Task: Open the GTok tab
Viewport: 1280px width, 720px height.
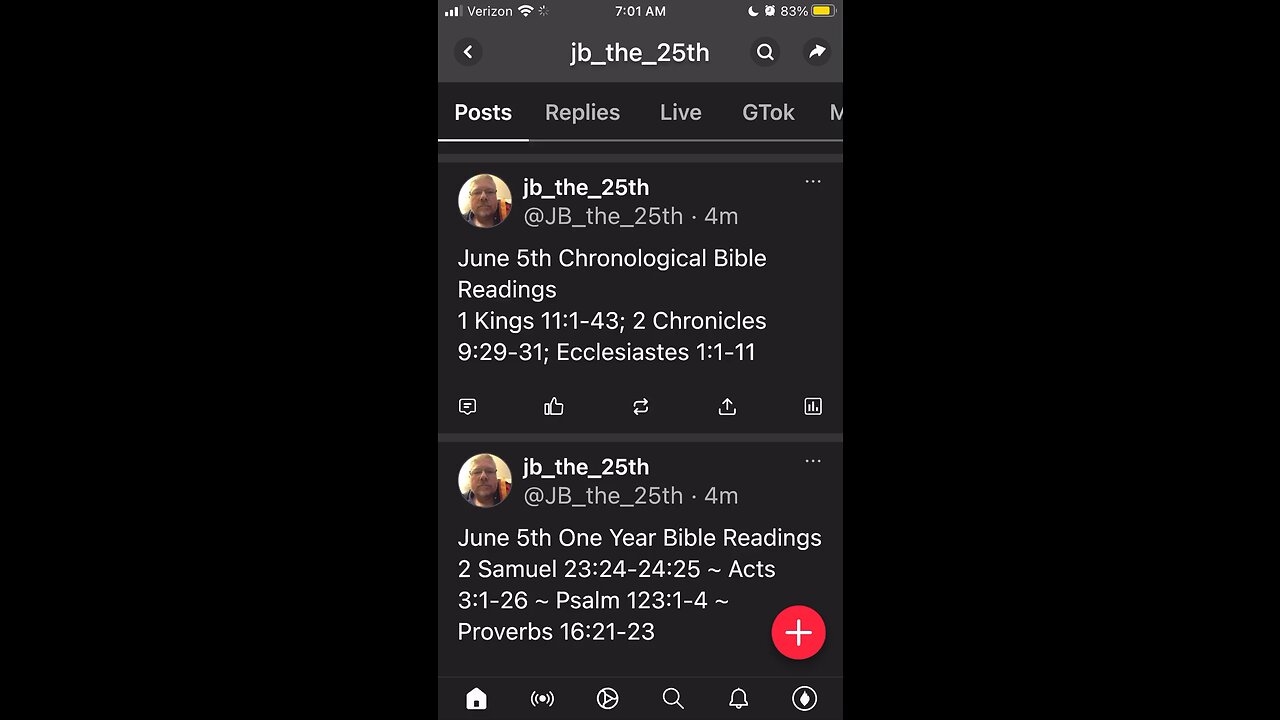Action: [768, 113]
